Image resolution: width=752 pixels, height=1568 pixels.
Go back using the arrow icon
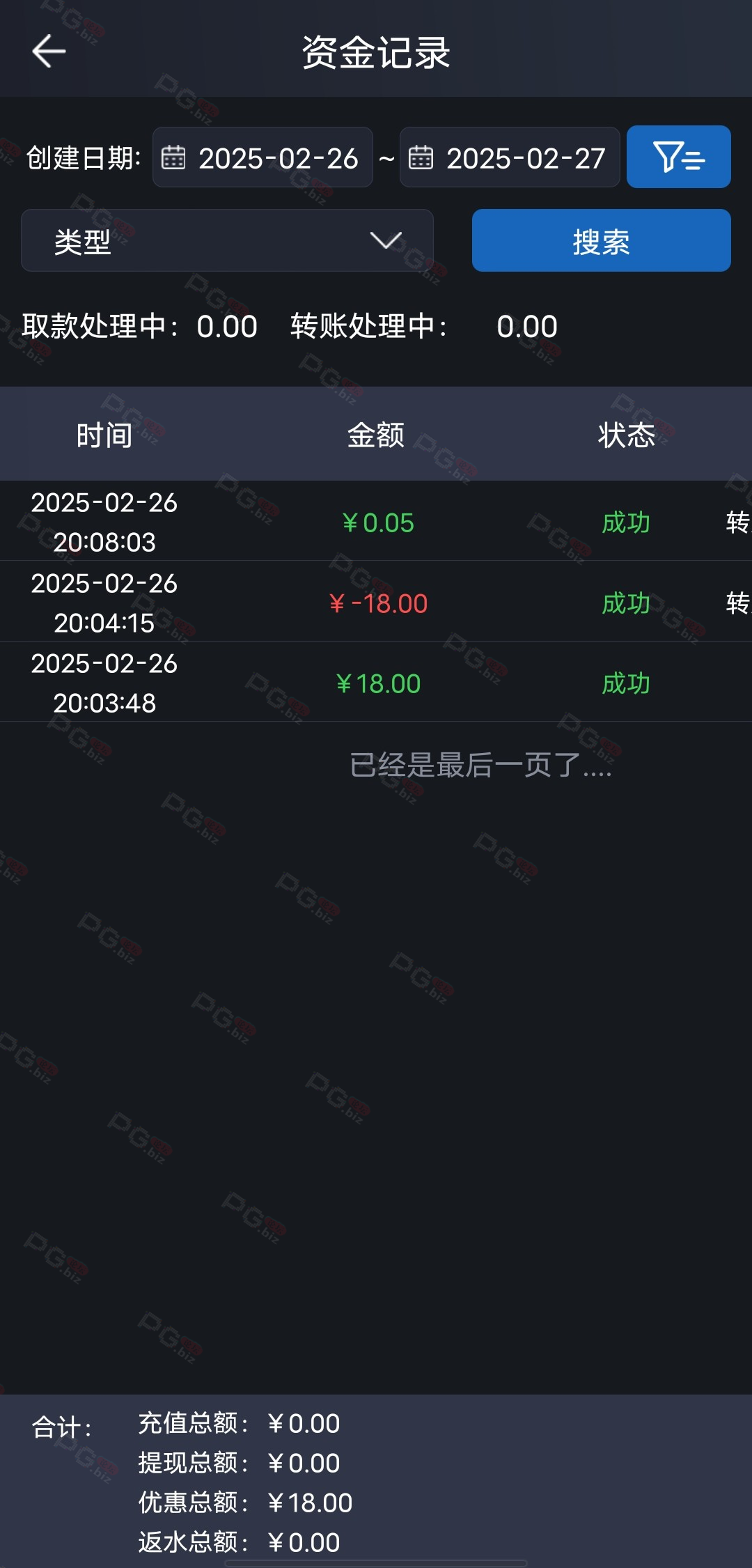pos(49,52)
